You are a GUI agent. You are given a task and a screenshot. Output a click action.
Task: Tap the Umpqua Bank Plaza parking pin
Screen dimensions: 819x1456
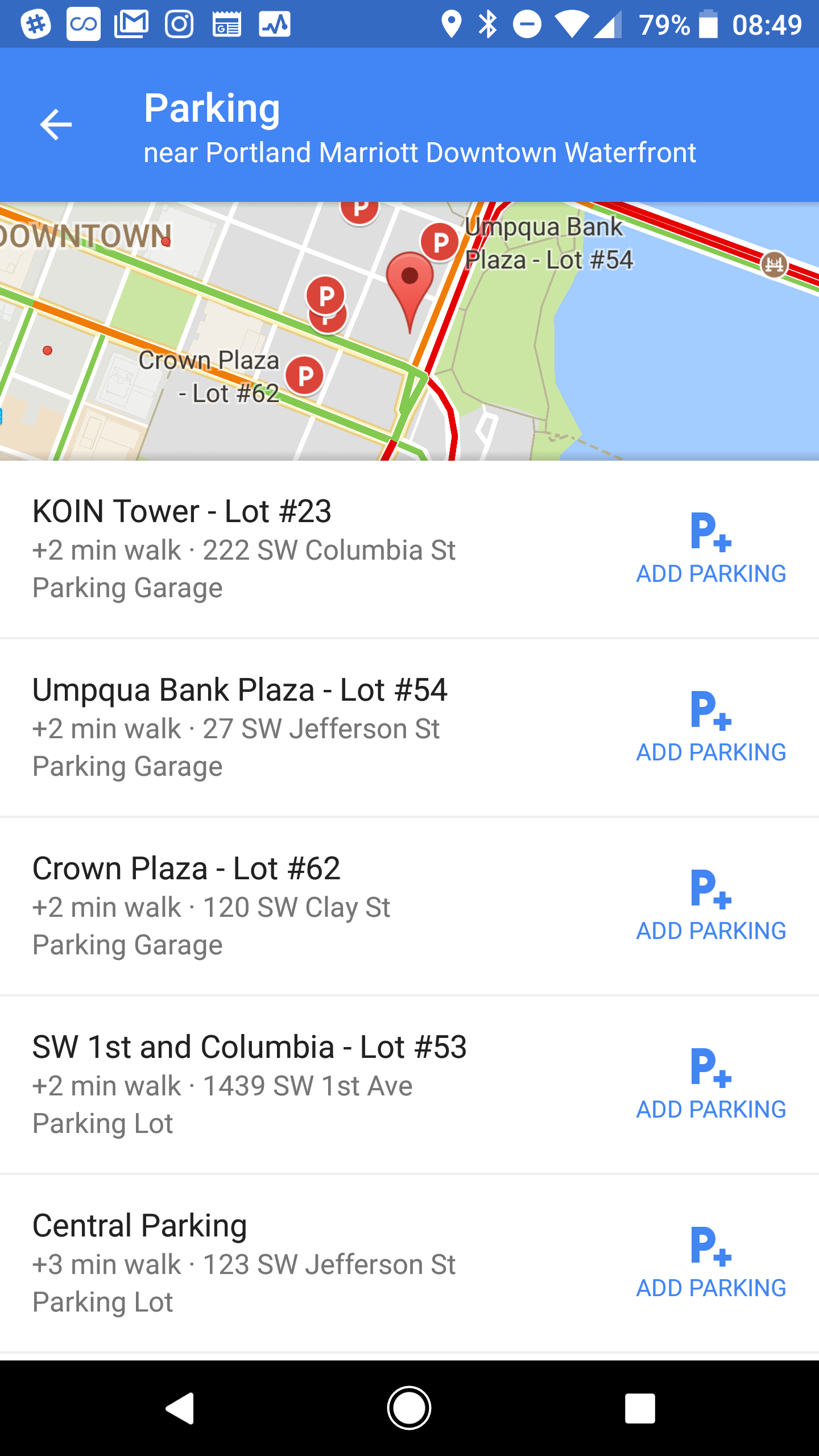pos(440,243)
